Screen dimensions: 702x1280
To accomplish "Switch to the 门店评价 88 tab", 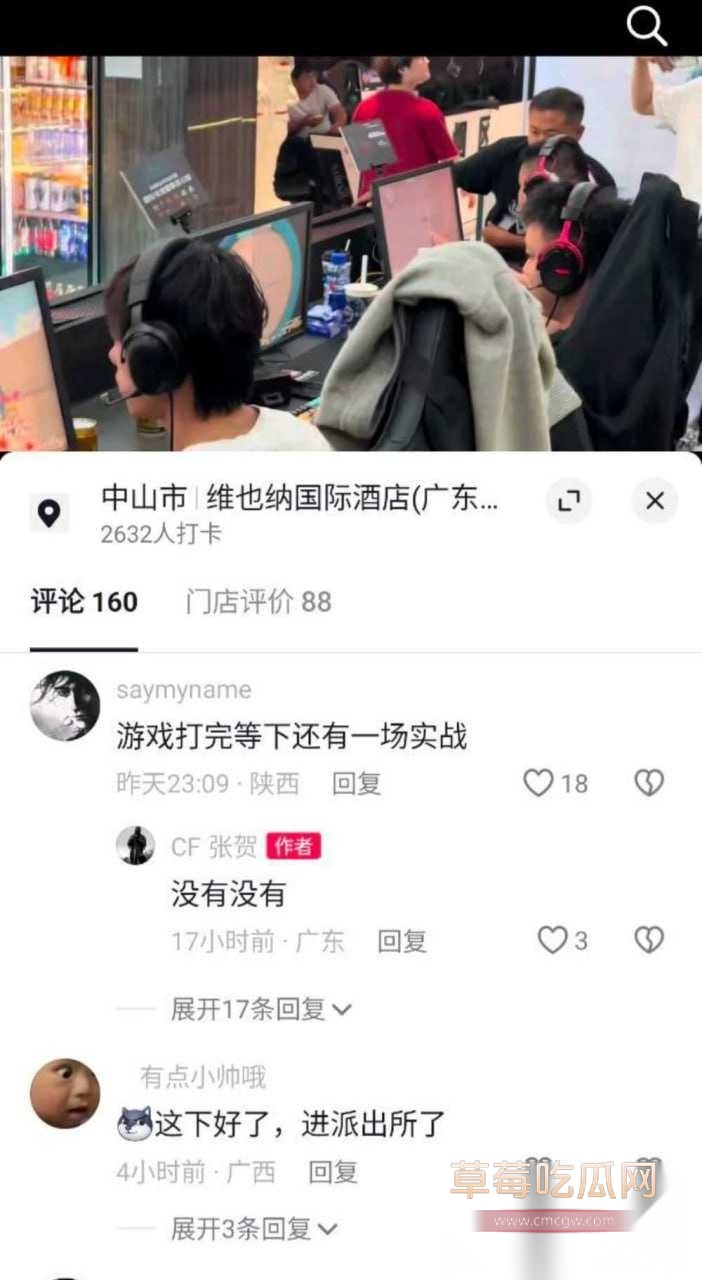I will click(258, 602).
